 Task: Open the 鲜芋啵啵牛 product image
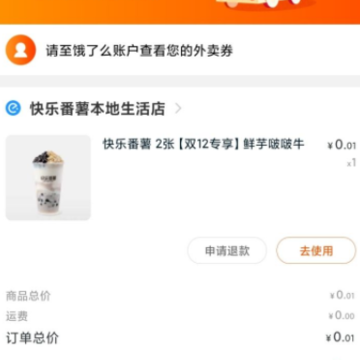48,178
